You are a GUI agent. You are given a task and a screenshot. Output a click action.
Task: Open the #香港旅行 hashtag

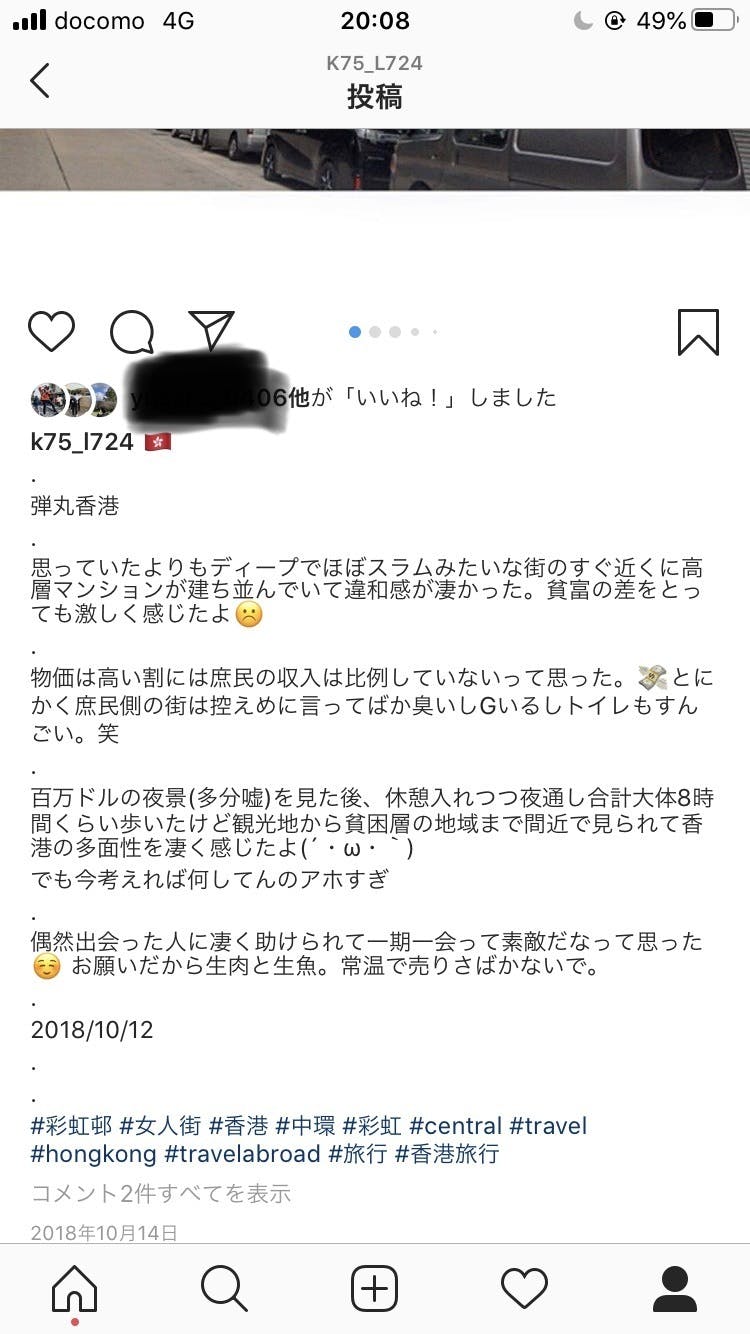tap(447, 1154)
